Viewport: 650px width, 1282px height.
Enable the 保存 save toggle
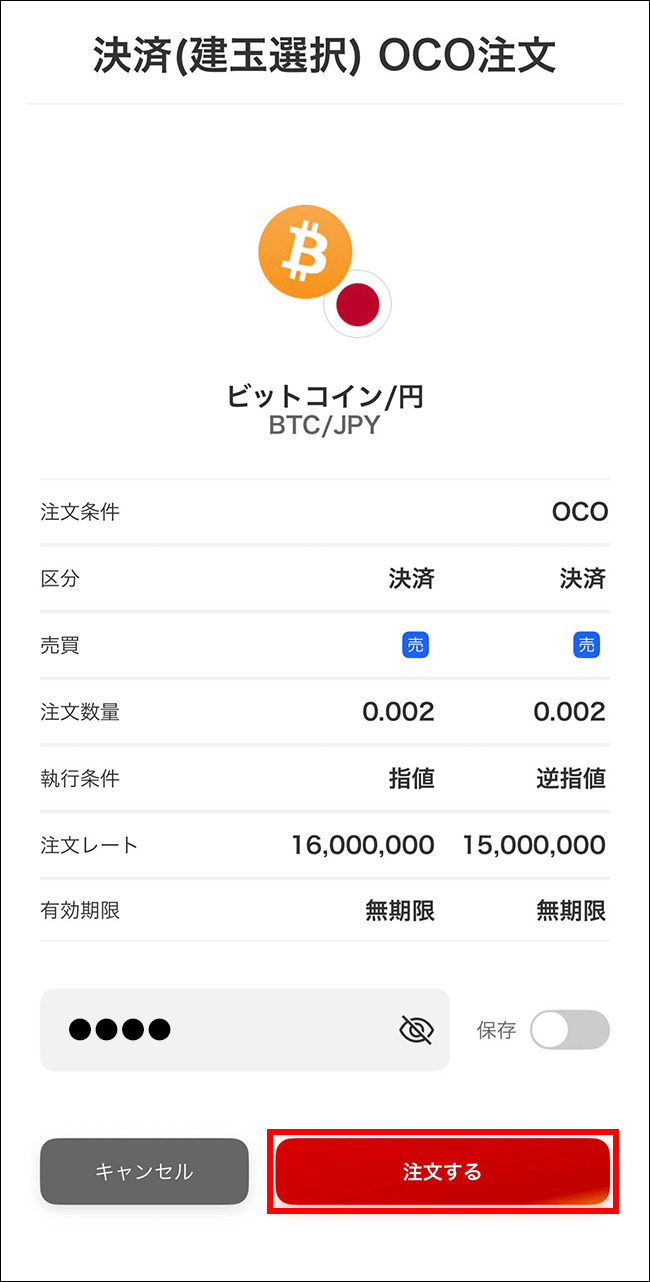569,1030
